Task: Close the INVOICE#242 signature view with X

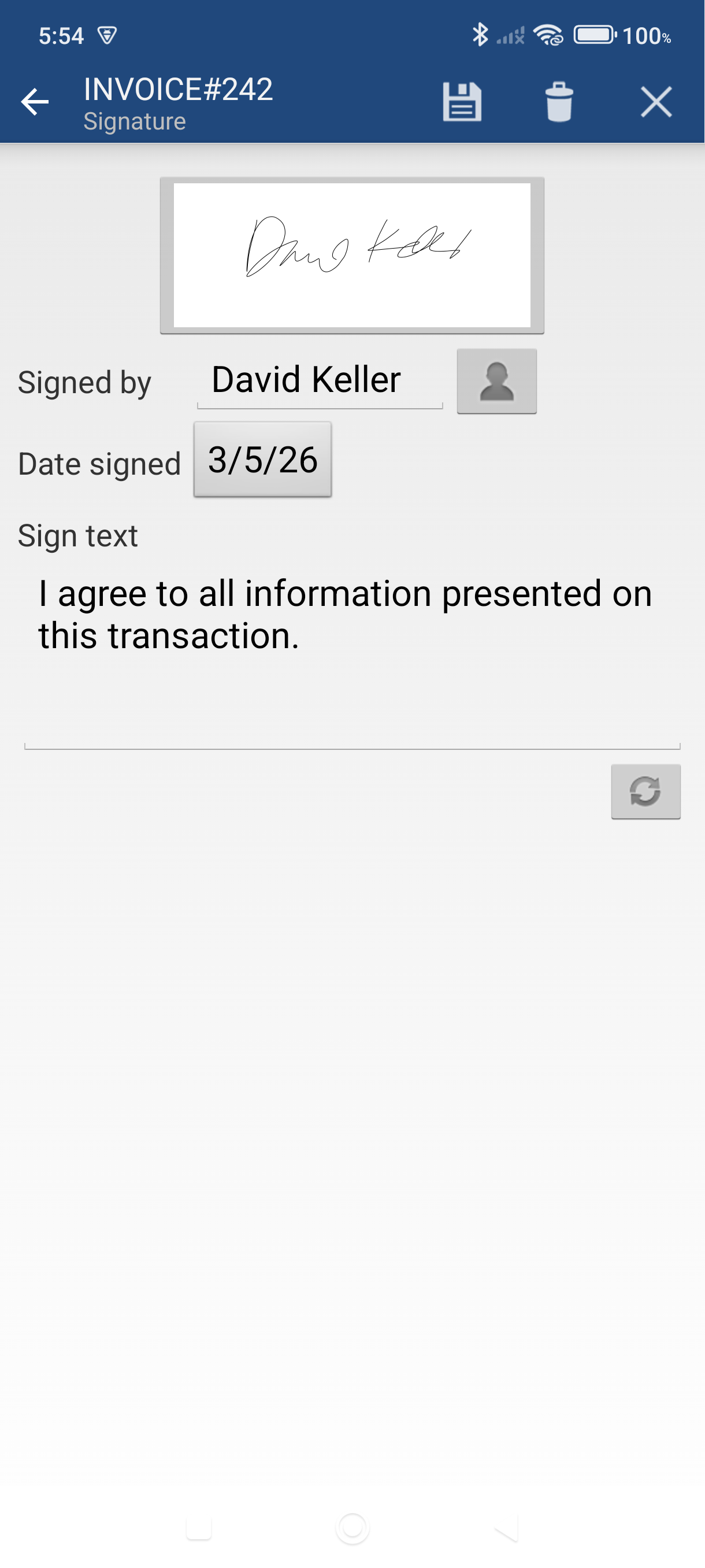Action: tap(656, 102)
